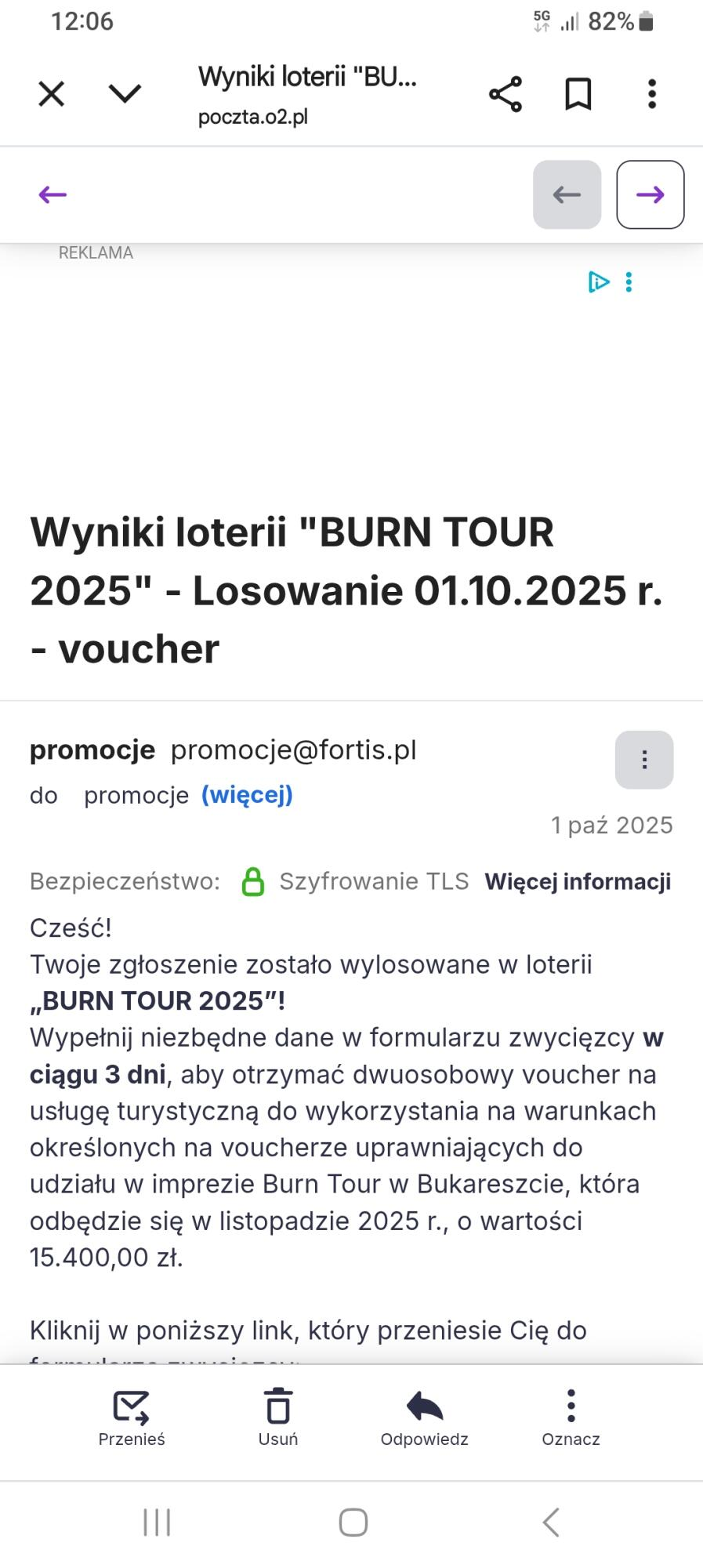
Task: Open ad options three dots
Action: pos(629,282)
